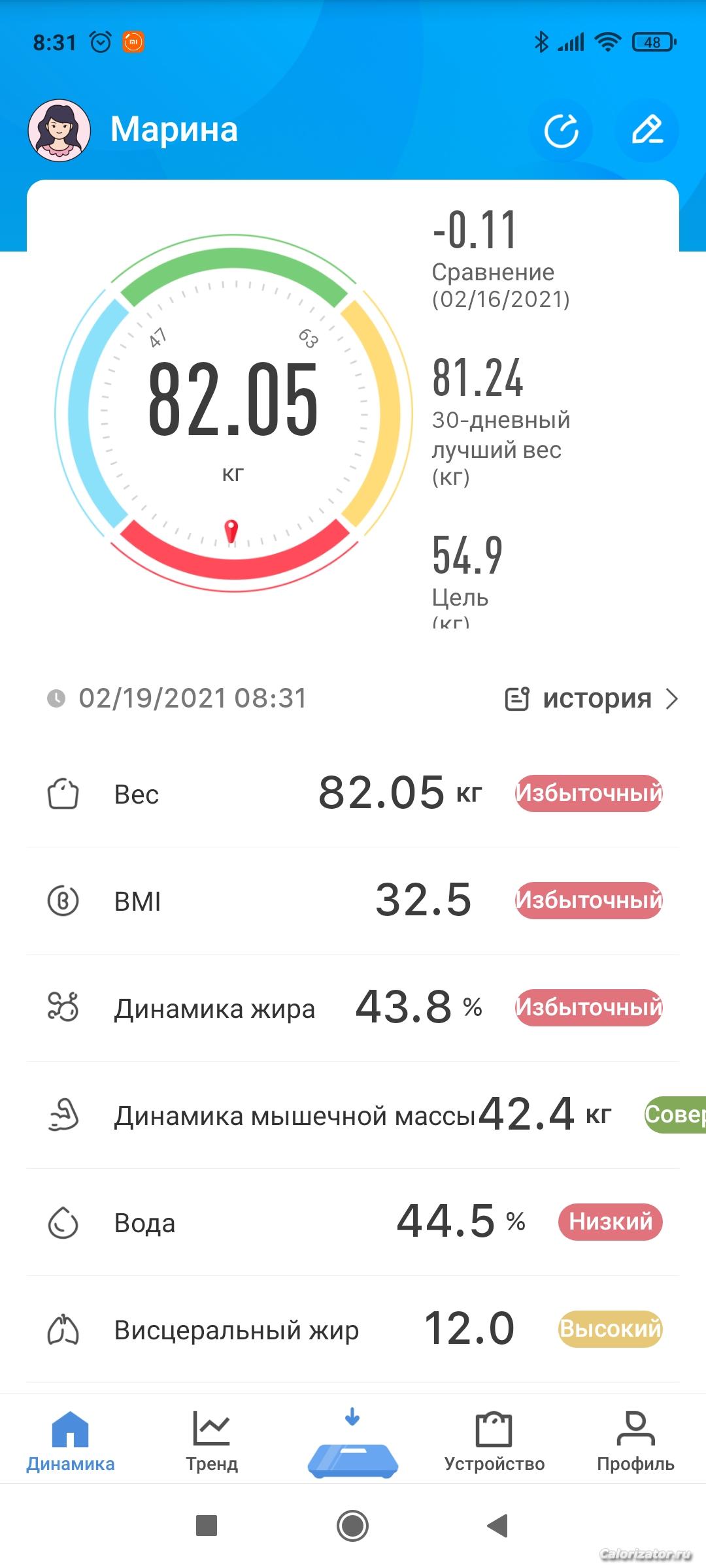The width and height of the screenshot is (706, 1568).
Task: Select the Динамика tab
Action: coord(71,1442)
